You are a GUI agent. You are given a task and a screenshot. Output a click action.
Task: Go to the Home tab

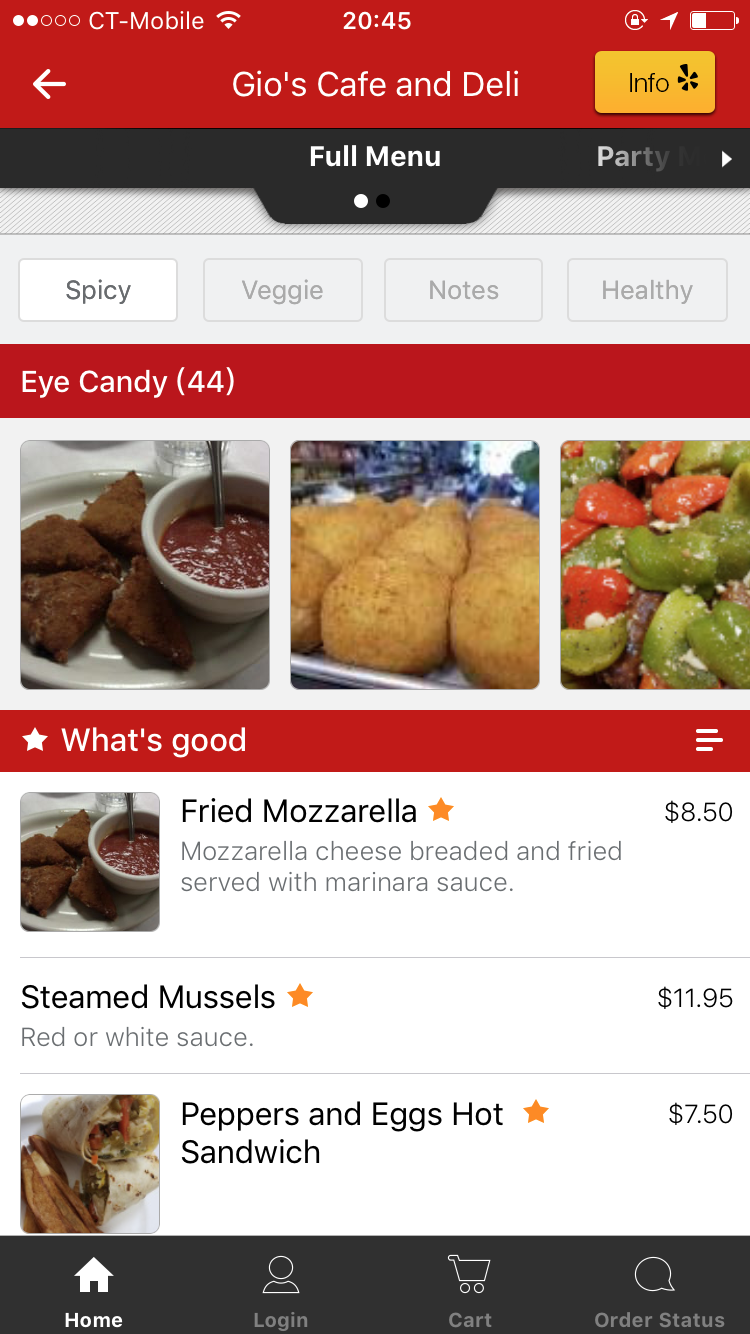[93, 1290]
